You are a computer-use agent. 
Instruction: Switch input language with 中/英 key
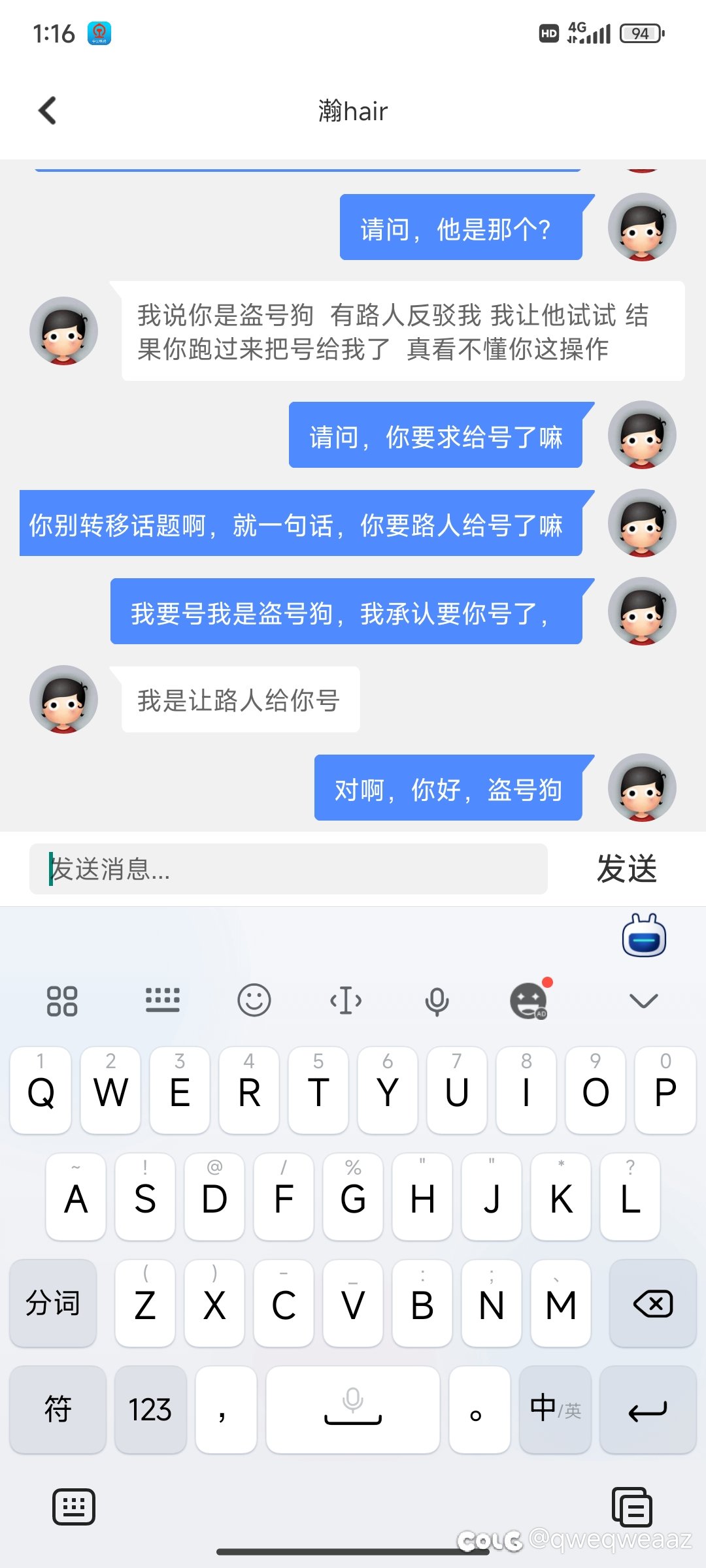coord(555,1409)
